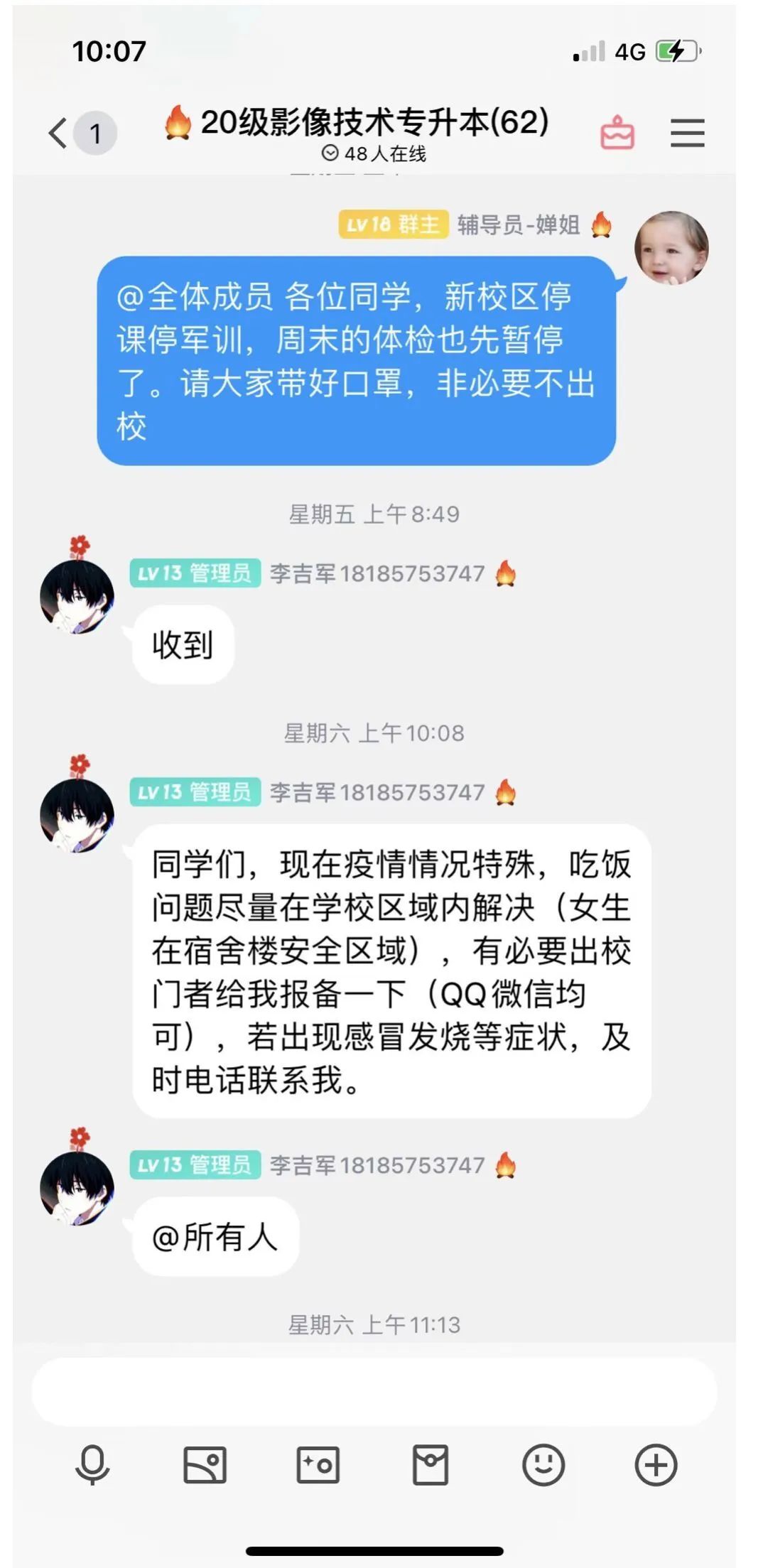Open the emoji panel
Image resolution: width=763 pixels, height=1568 pixels.
[543, 1465]
